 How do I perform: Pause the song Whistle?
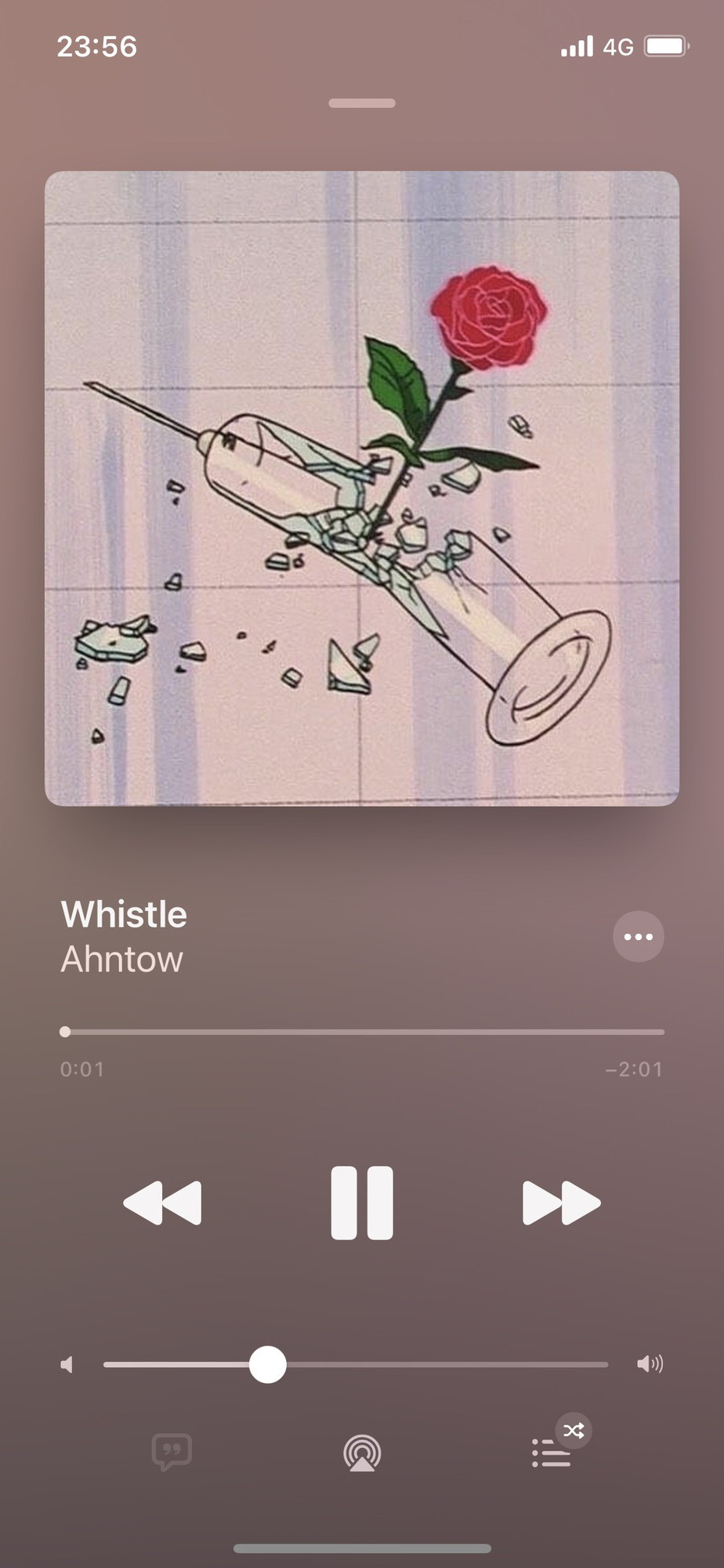(361, 1202)
